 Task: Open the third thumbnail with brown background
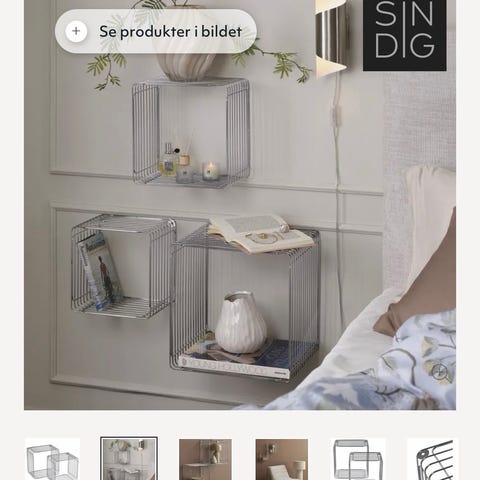click(x=205, y=459)
